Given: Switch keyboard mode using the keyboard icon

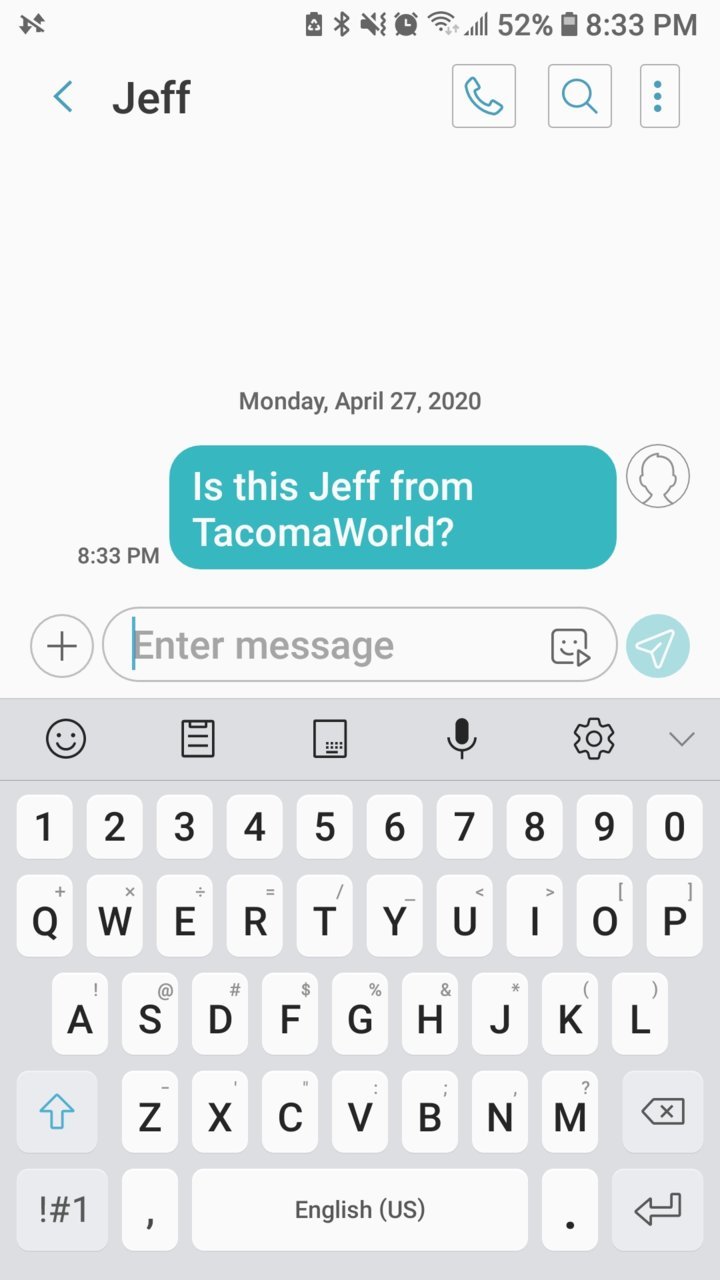Looking at the screenshot, I should (330, 739).
